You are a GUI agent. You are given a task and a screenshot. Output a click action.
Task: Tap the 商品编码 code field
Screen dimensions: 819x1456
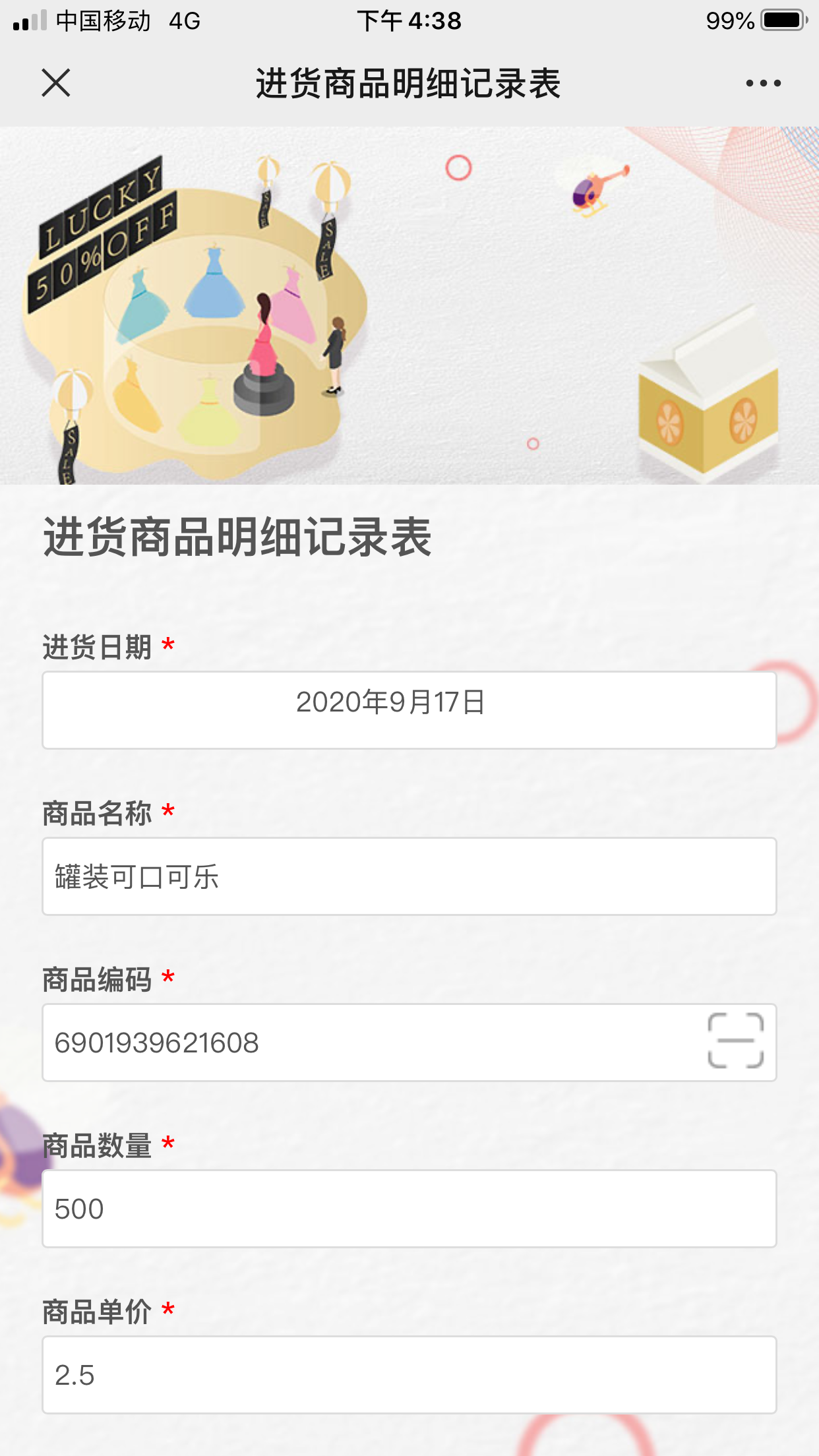[369, 1043]
